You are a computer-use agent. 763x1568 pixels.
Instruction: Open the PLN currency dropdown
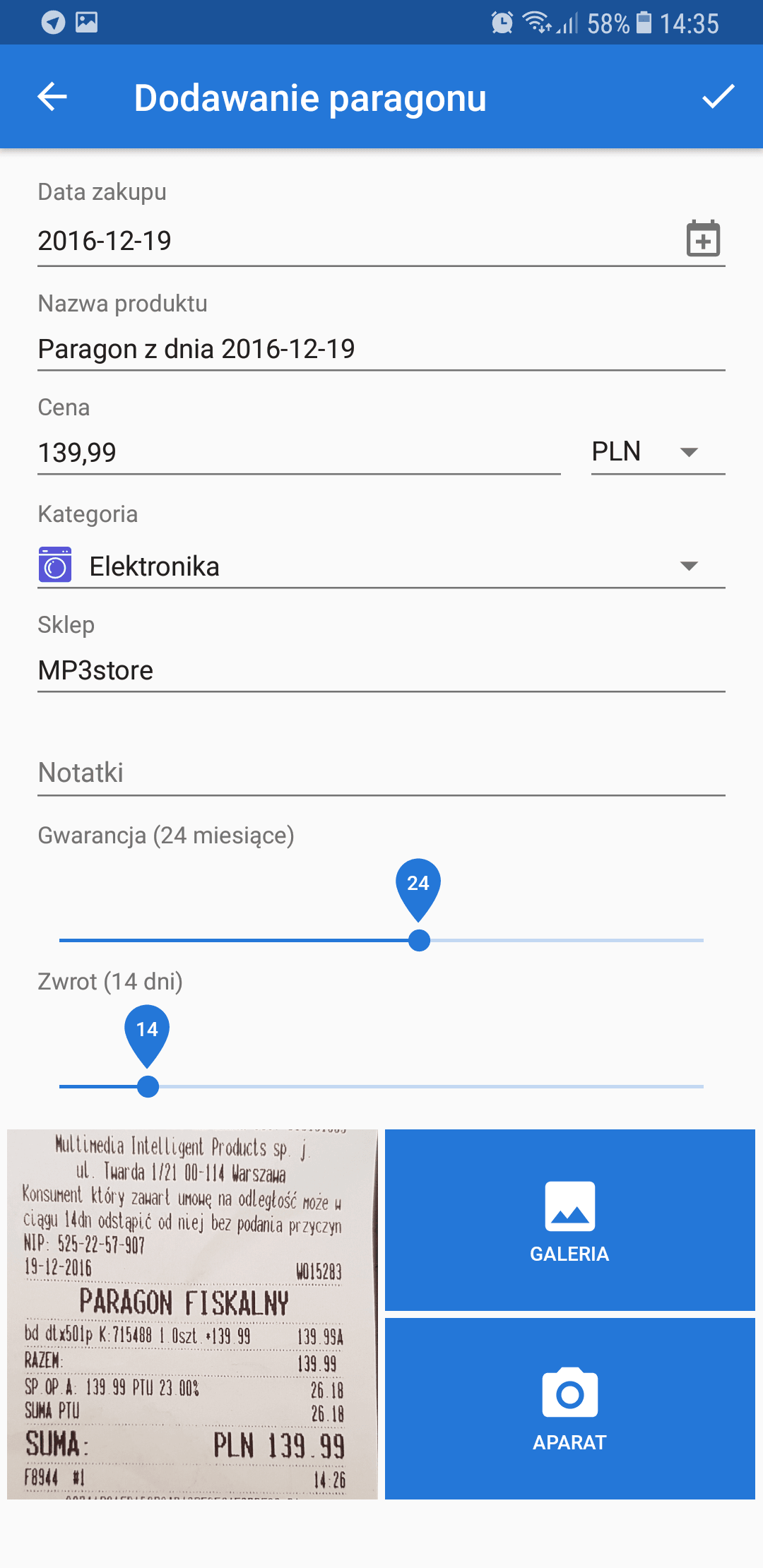[x=658, y=452]
